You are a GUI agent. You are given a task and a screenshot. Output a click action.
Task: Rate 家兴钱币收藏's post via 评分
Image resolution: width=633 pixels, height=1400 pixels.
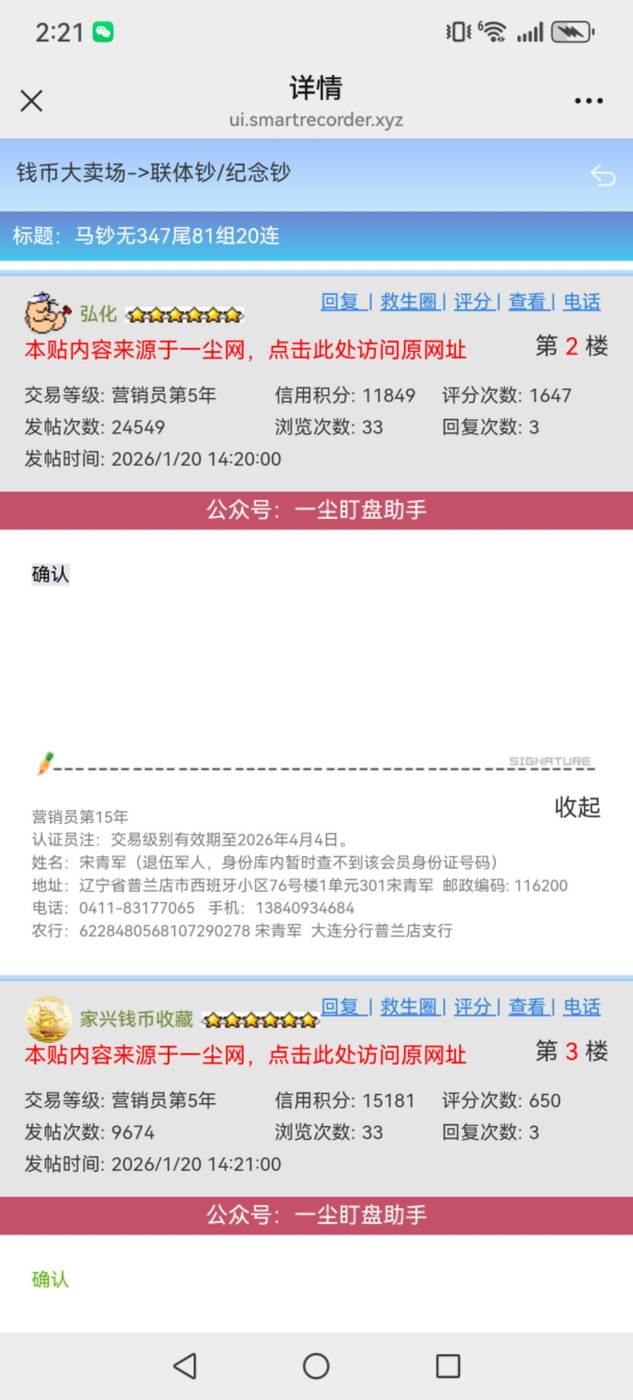pos(474,1007)
